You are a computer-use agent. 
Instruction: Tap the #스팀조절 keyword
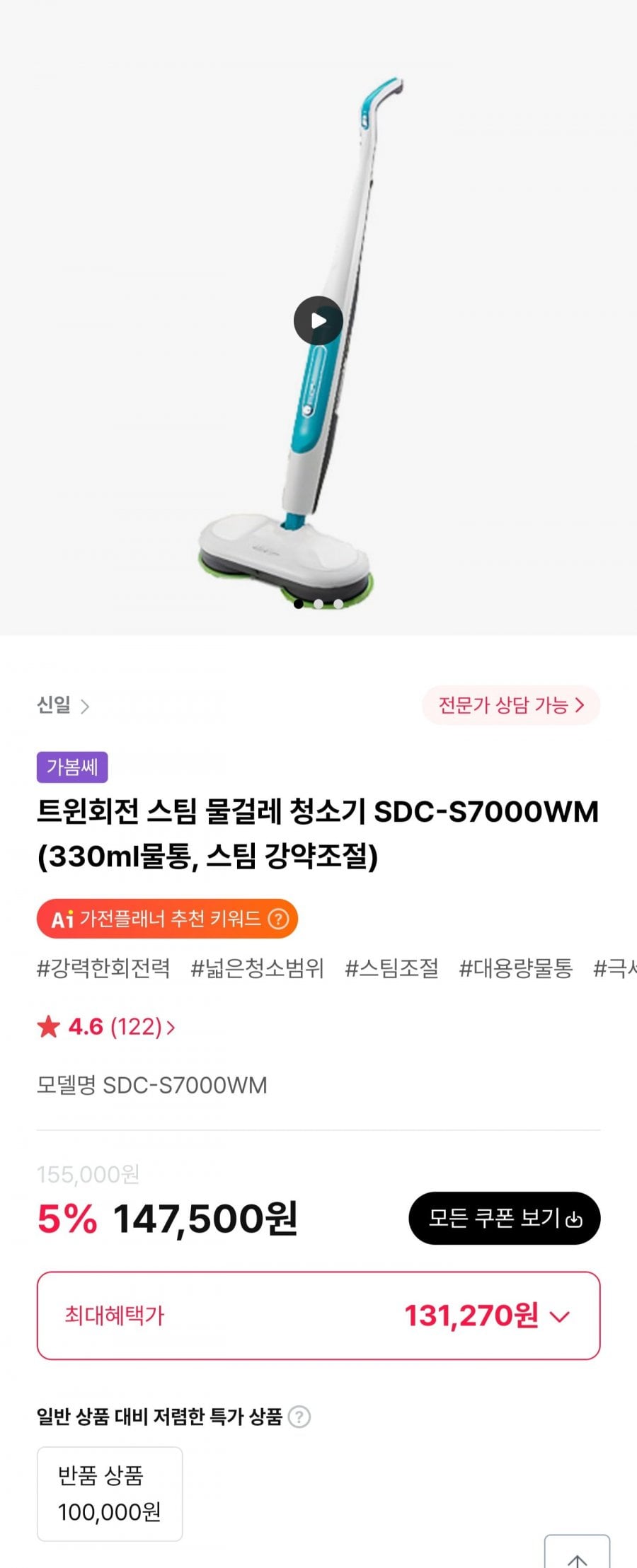pos(391,968)
